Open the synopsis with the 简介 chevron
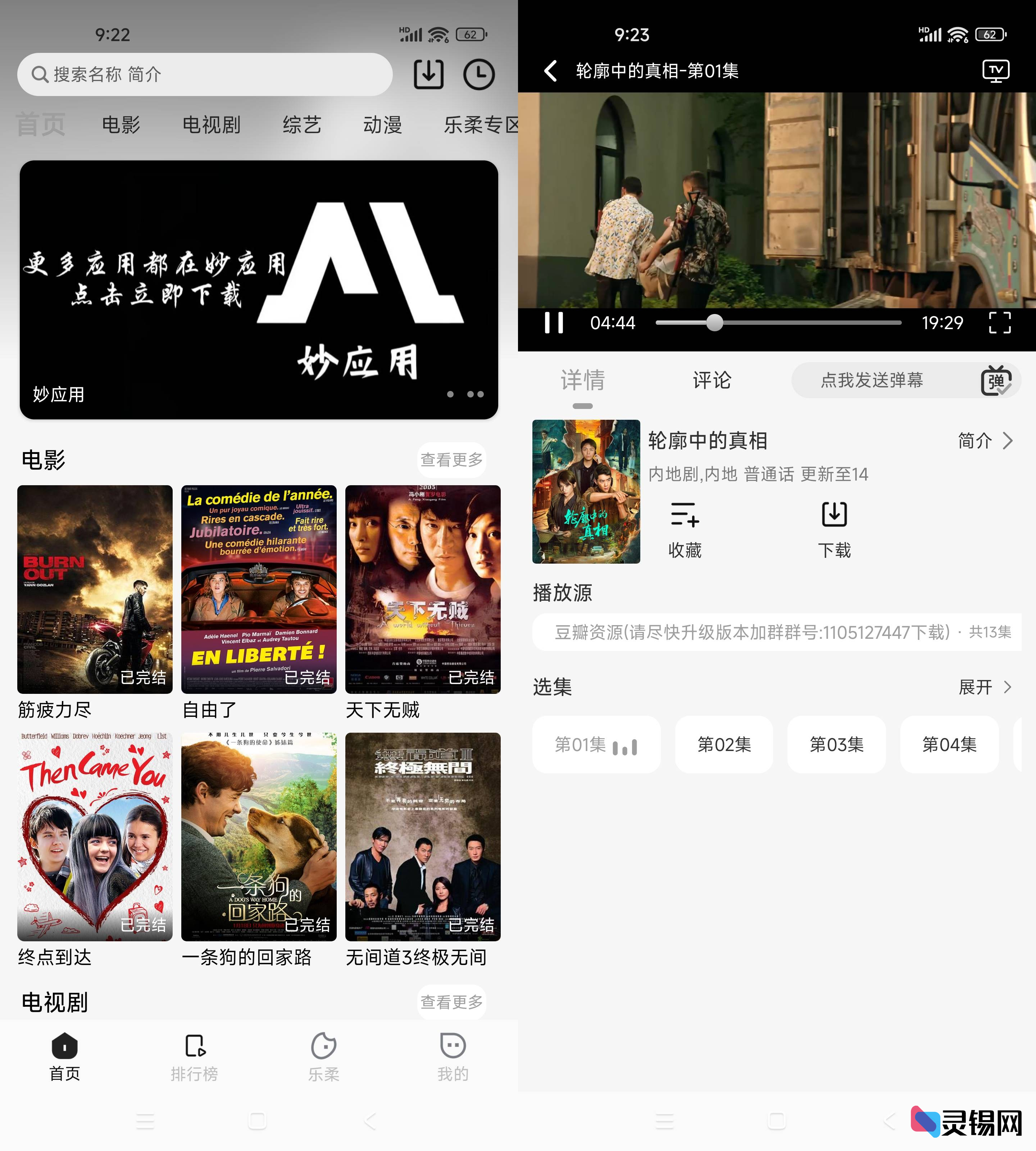 coord(984,440)
